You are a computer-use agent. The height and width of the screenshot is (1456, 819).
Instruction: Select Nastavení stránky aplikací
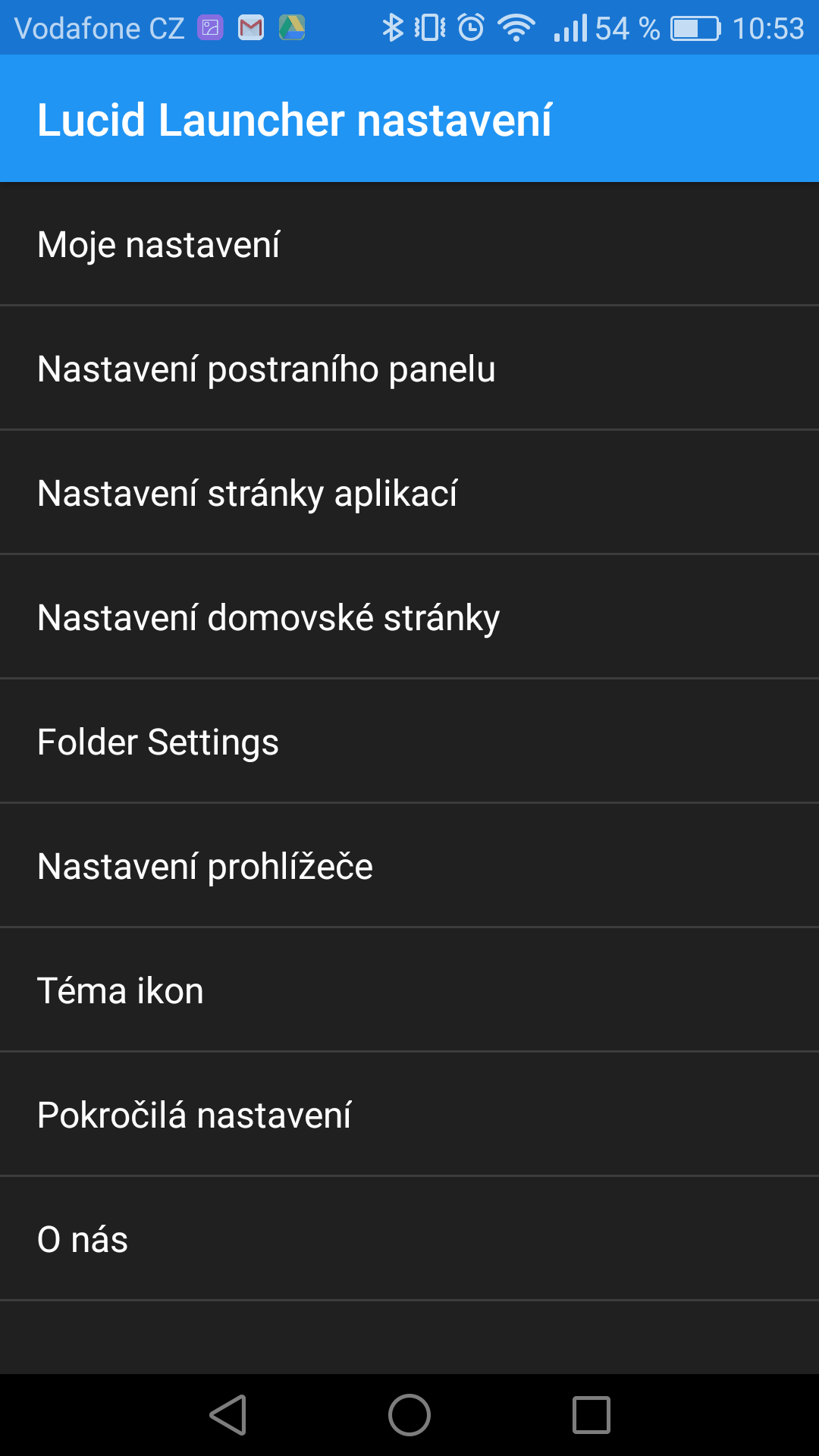pyautogui.click(x=409, y=493)
